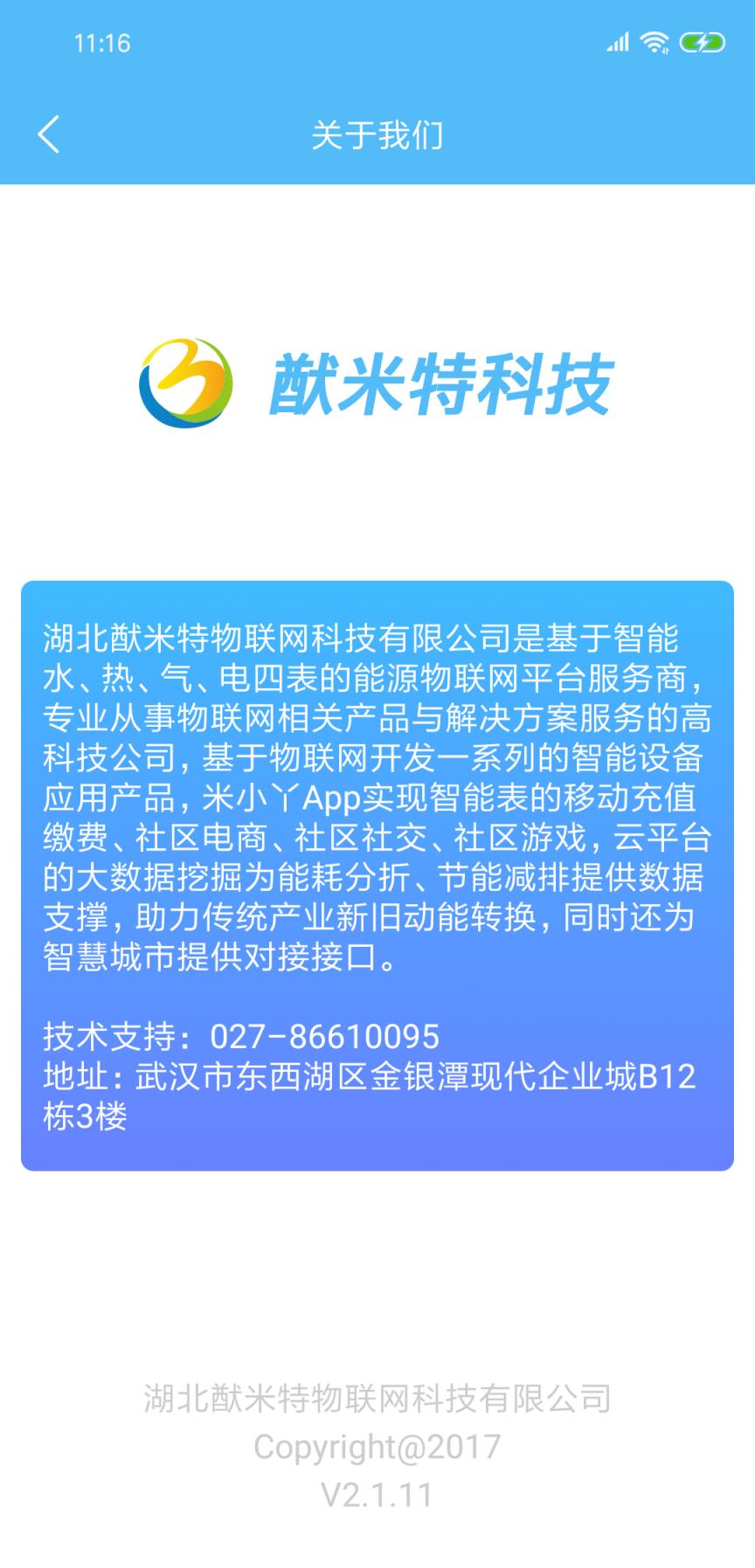This screenshot has width=755, height=1568.
Task: Tap the cellular signal strength icon
Action: pos(617,42)
